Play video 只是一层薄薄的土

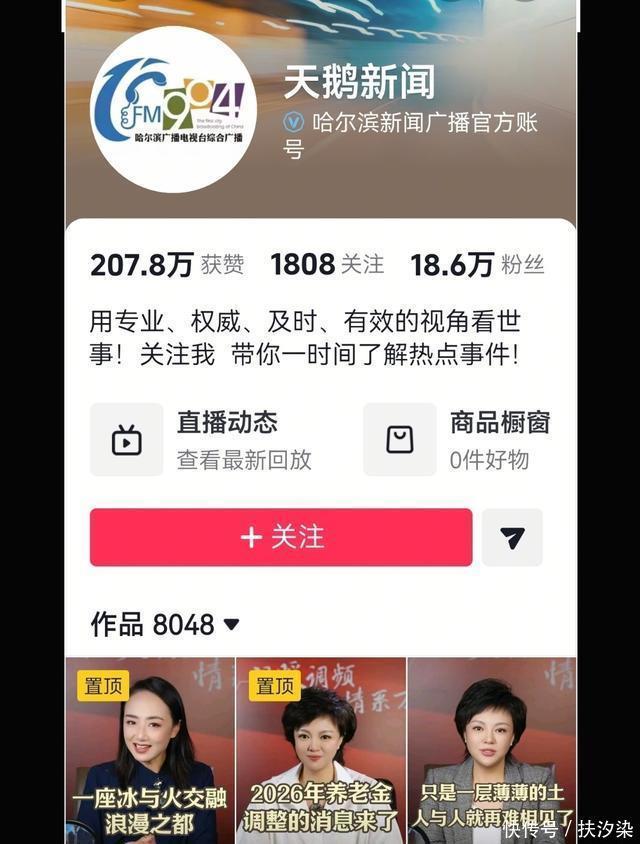coord(492,750)
